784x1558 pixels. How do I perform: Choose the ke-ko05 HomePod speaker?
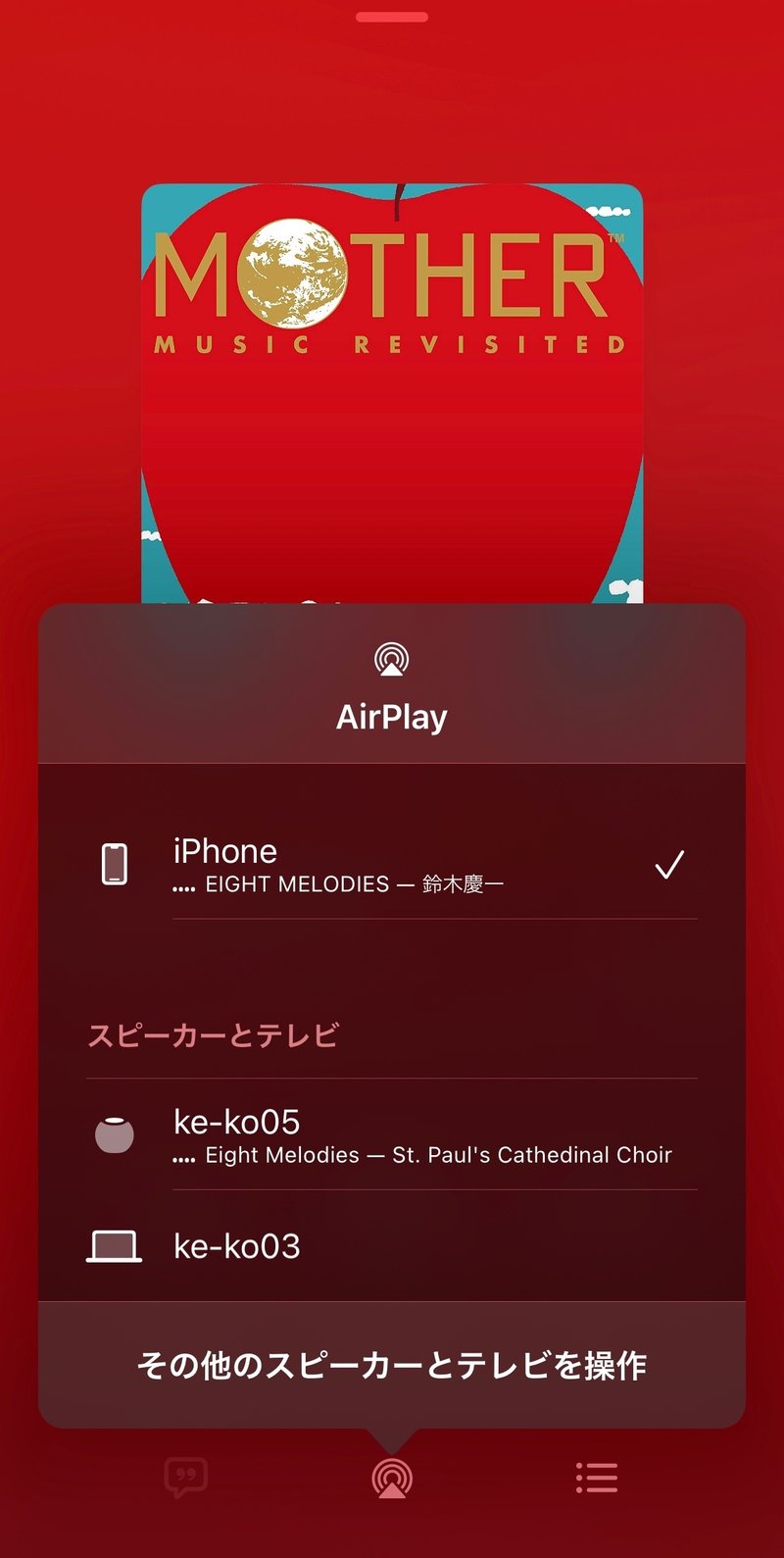392,1135
